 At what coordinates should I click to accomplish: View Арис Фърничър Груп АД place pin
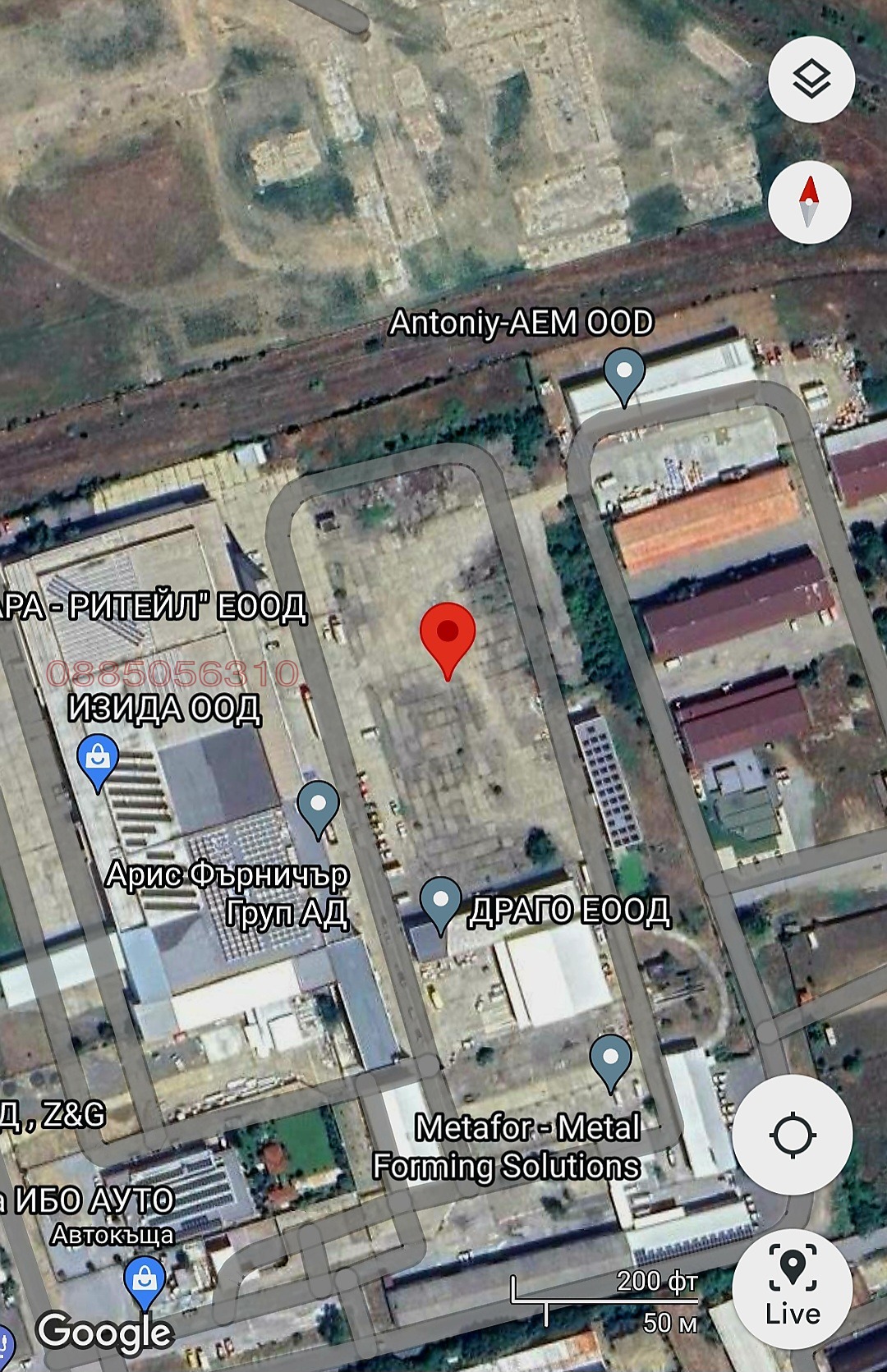[318, 806]
